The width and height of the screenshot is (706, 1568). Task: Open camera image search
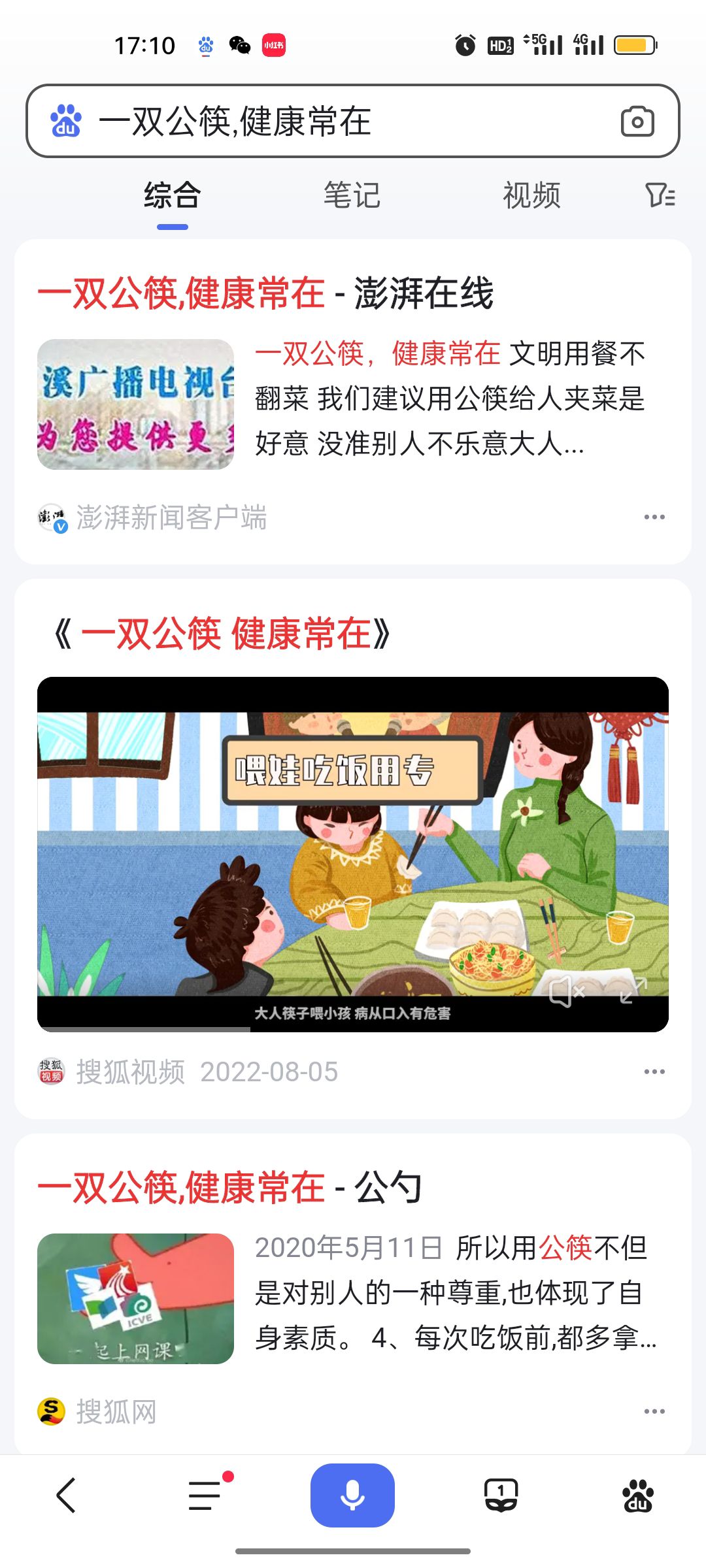pos(637,122)
